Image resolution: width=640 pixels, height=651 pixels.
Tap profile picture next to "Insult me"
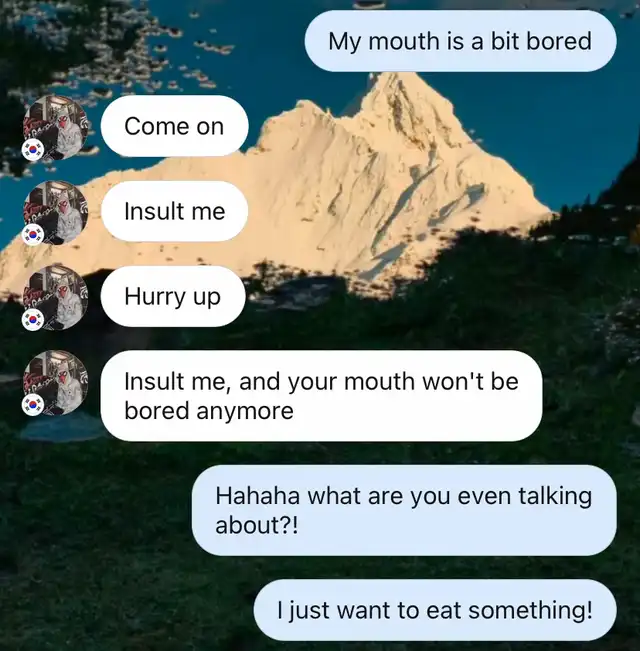[55, 213]
